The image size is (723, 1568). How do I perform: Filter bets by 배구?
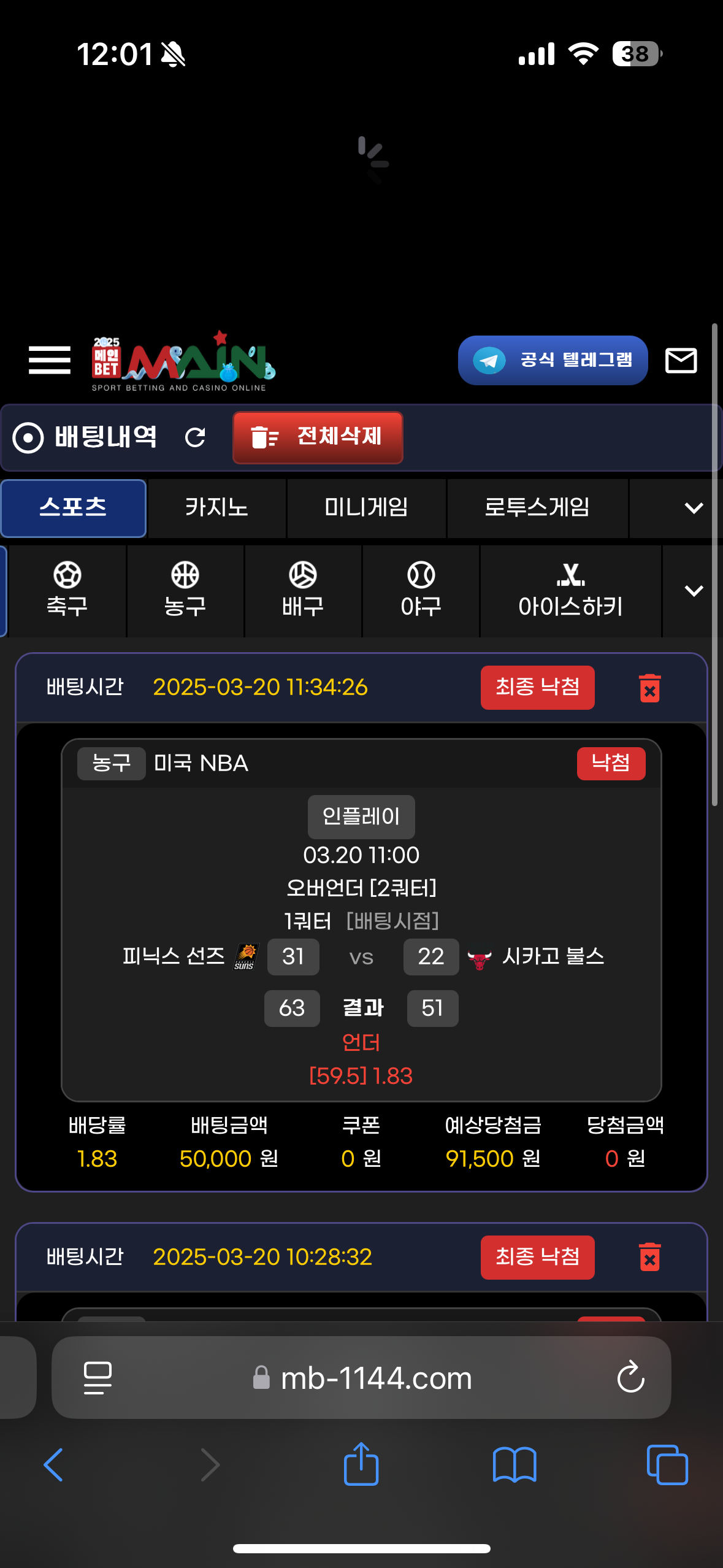click(x=303, y=590)
